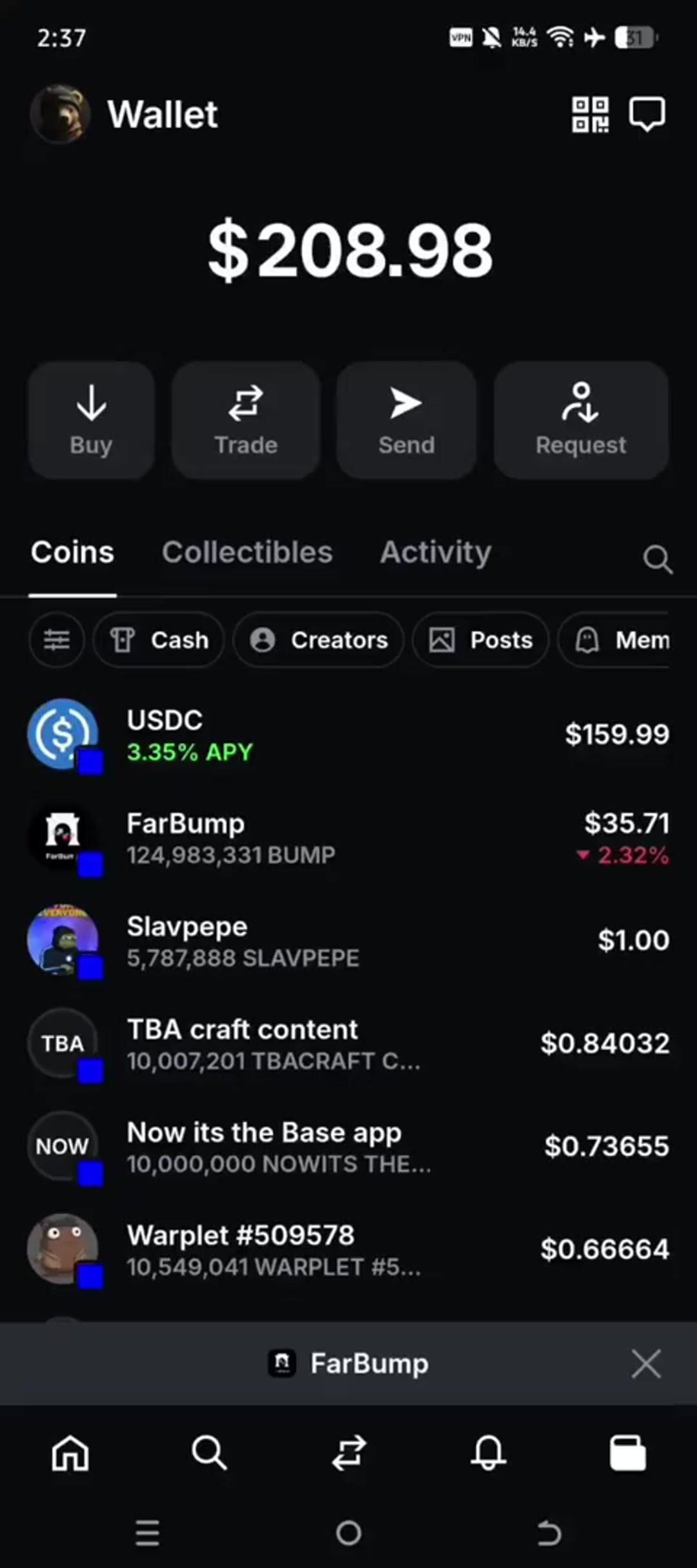
Task: Switch to the Collectibles tab
Action: 247,552
